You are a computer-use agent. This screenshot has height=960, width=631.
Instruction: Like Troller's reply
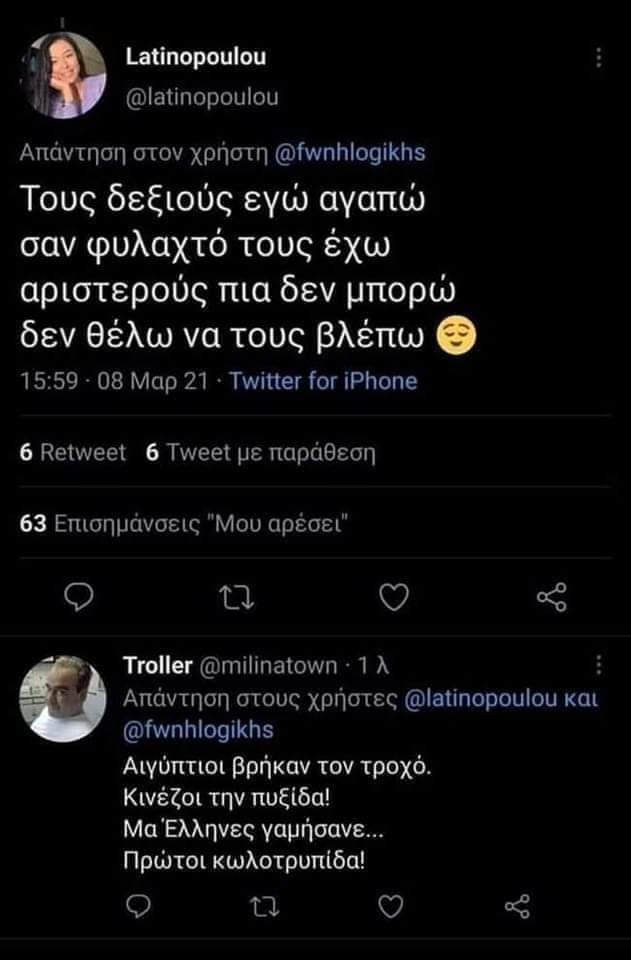tap(392, 906)
